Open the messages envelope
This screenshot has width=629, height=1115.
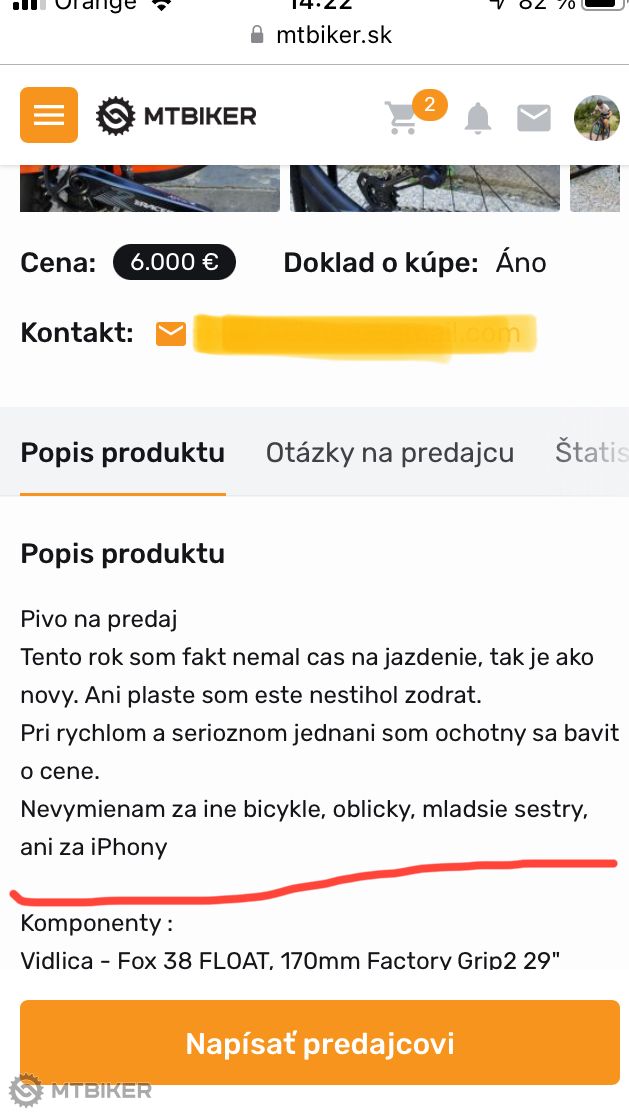click(x=533, y=118)
